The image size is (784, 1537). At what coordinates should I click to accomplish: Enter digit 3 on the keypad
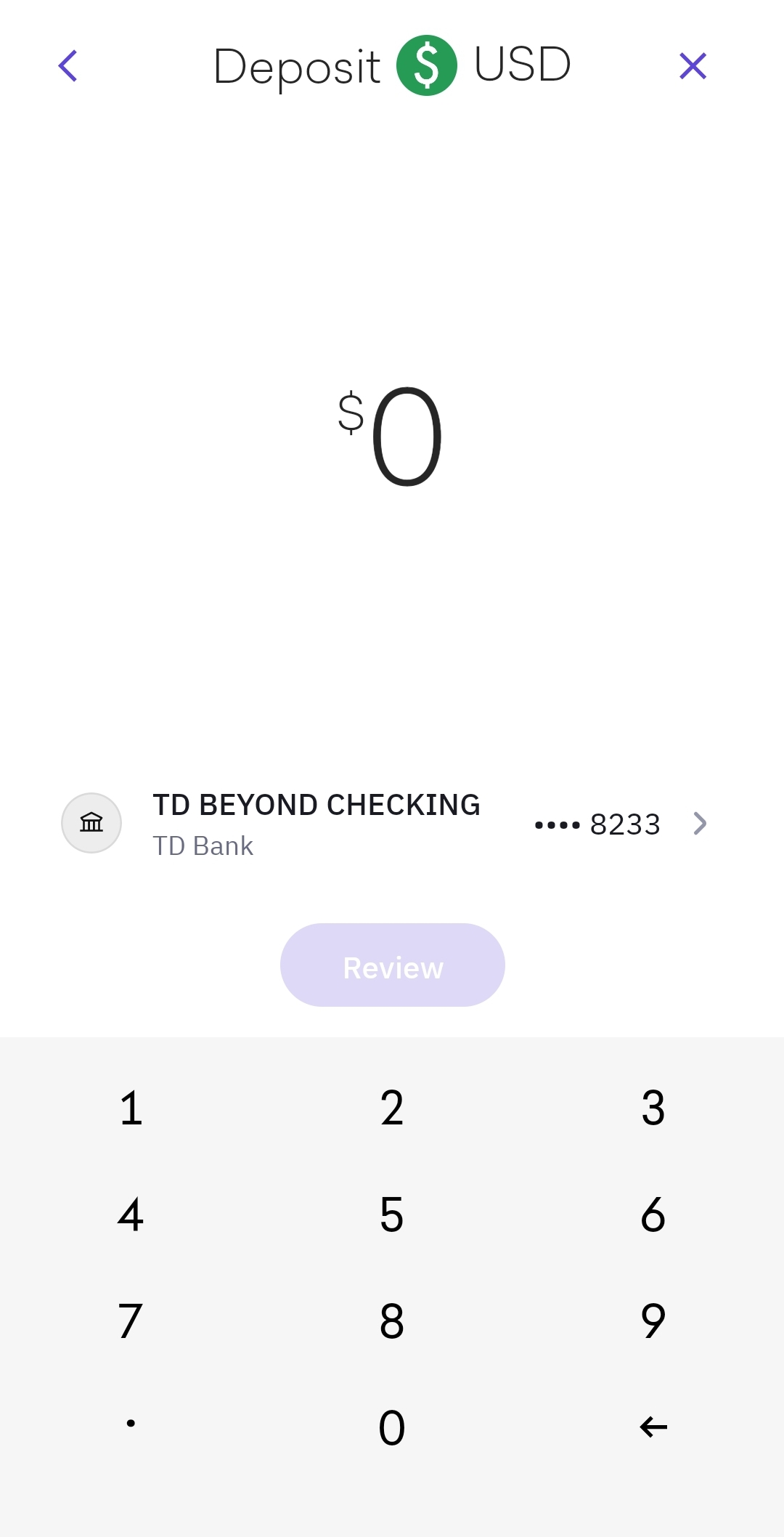pyautogui.click(x=653, y=1108)
